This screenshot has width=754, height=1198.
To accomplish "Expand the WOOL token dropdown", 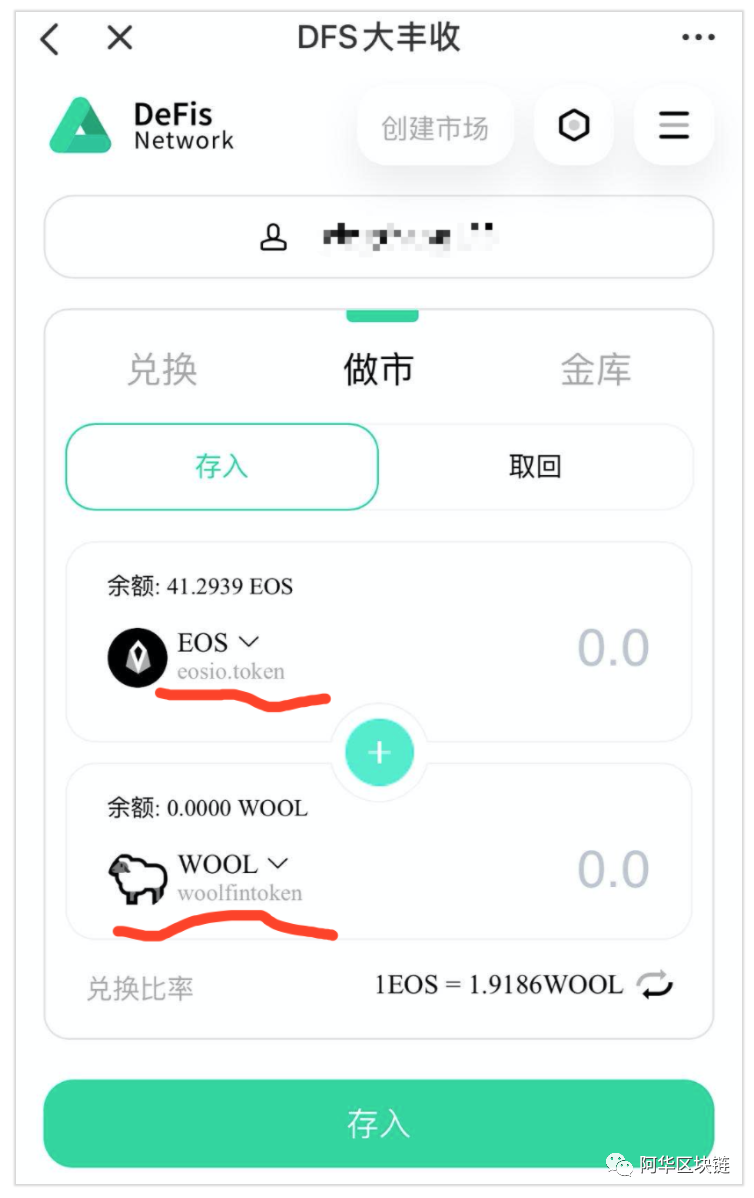I will pyautogui.click(x=232, y=864).
